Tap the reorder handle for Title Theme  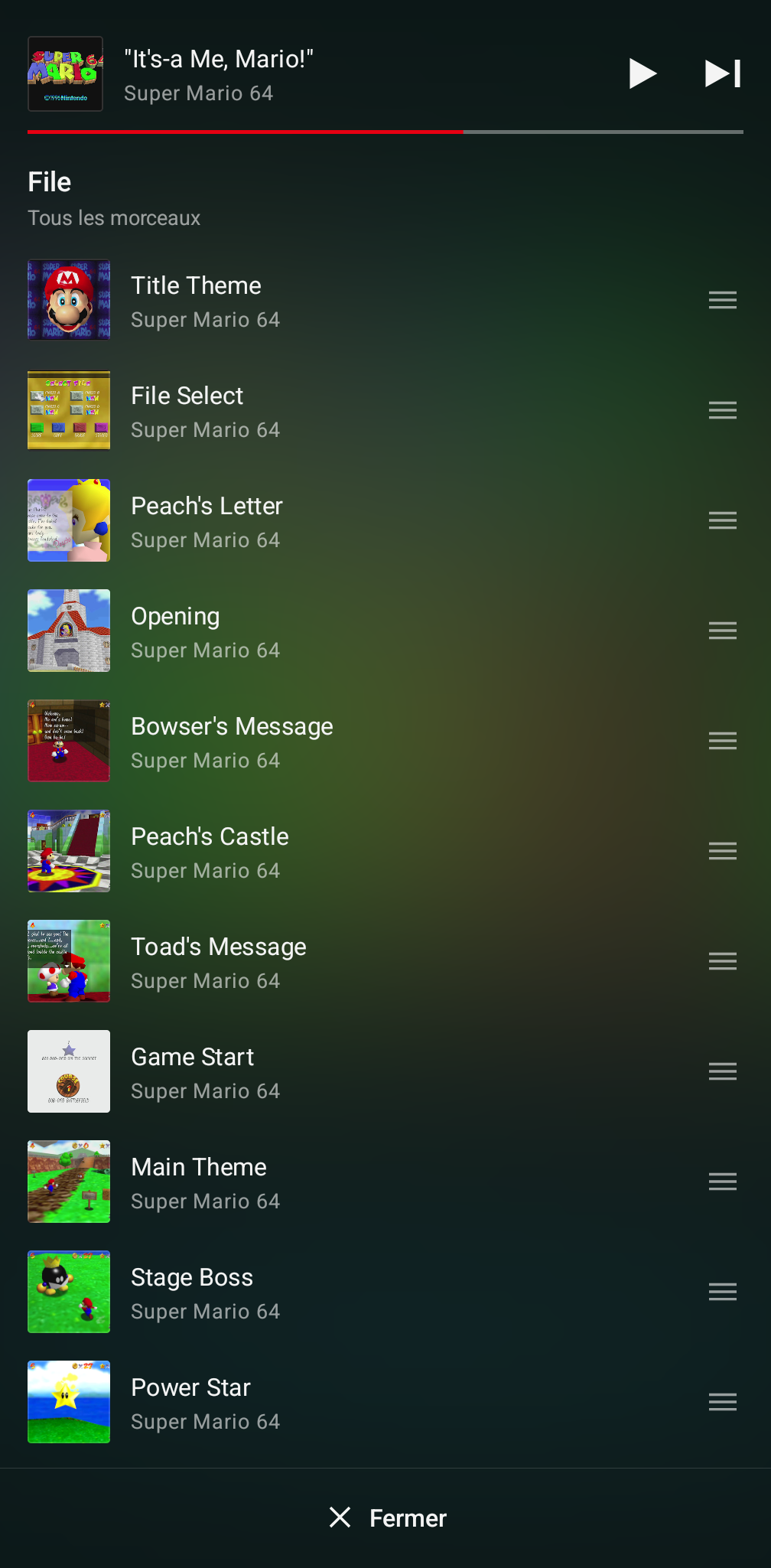(723, 300)
